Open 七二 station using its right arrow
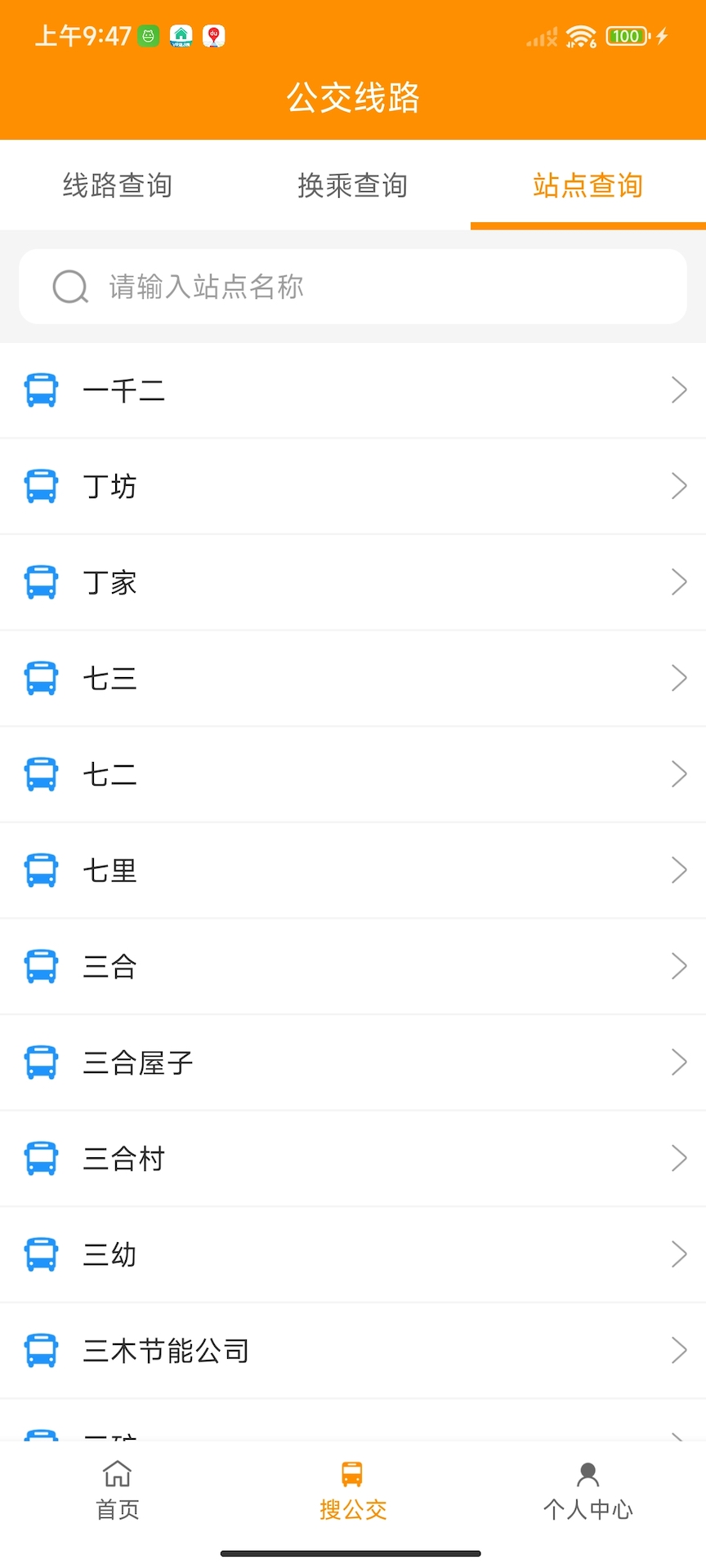 [679, 773]
